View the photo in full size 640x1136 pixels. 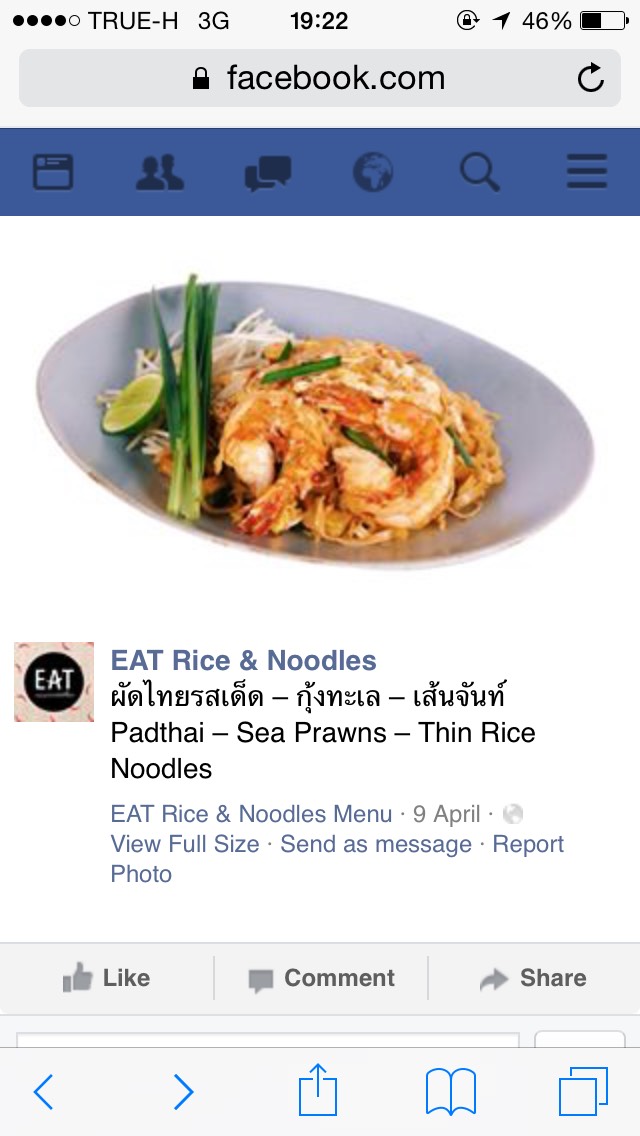[185, 844]
